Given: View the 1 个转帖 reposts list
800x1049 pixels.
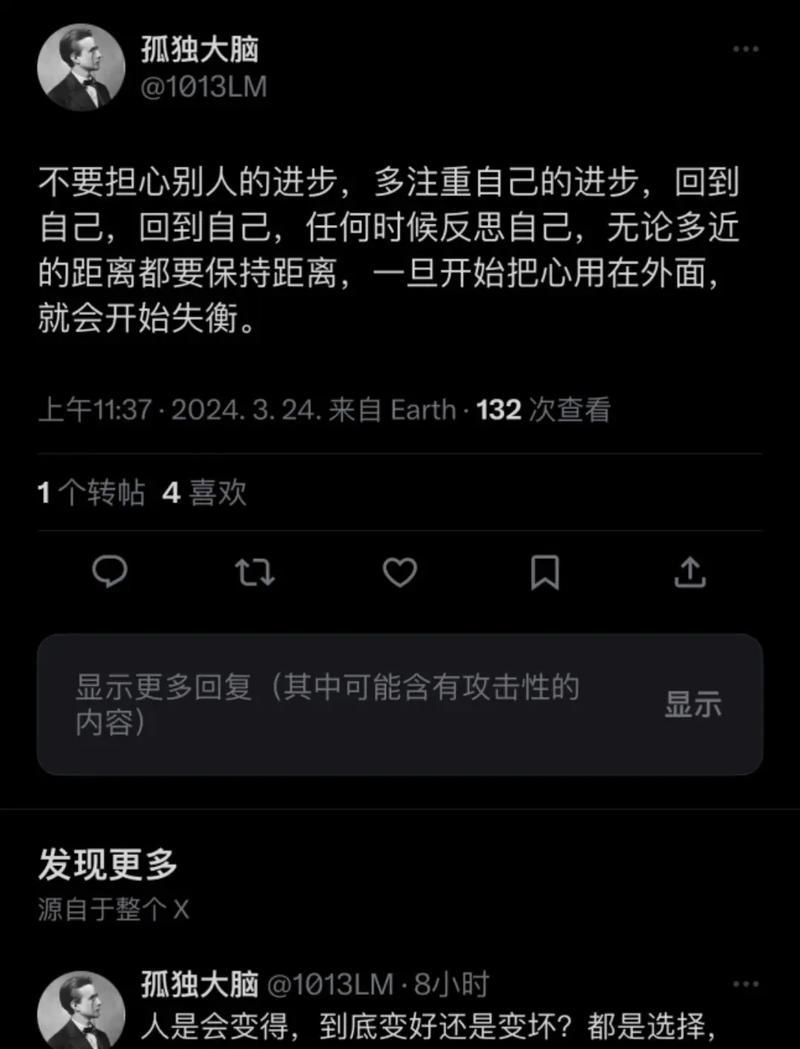Looking at the screenshot, I should [92, 493].
